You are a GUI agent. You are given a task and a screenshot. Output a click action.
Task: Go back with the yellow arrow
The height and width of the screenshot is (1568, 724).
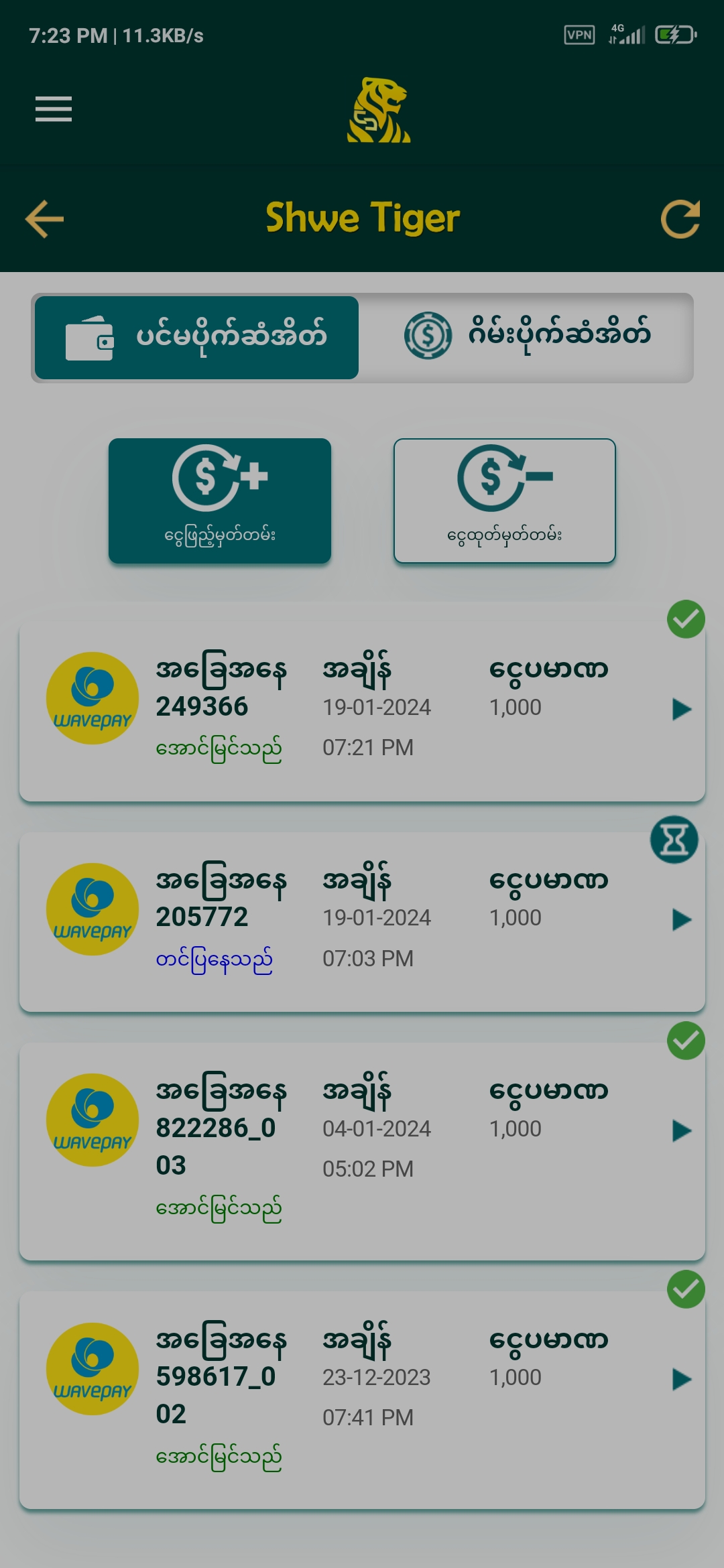[44, 219]
